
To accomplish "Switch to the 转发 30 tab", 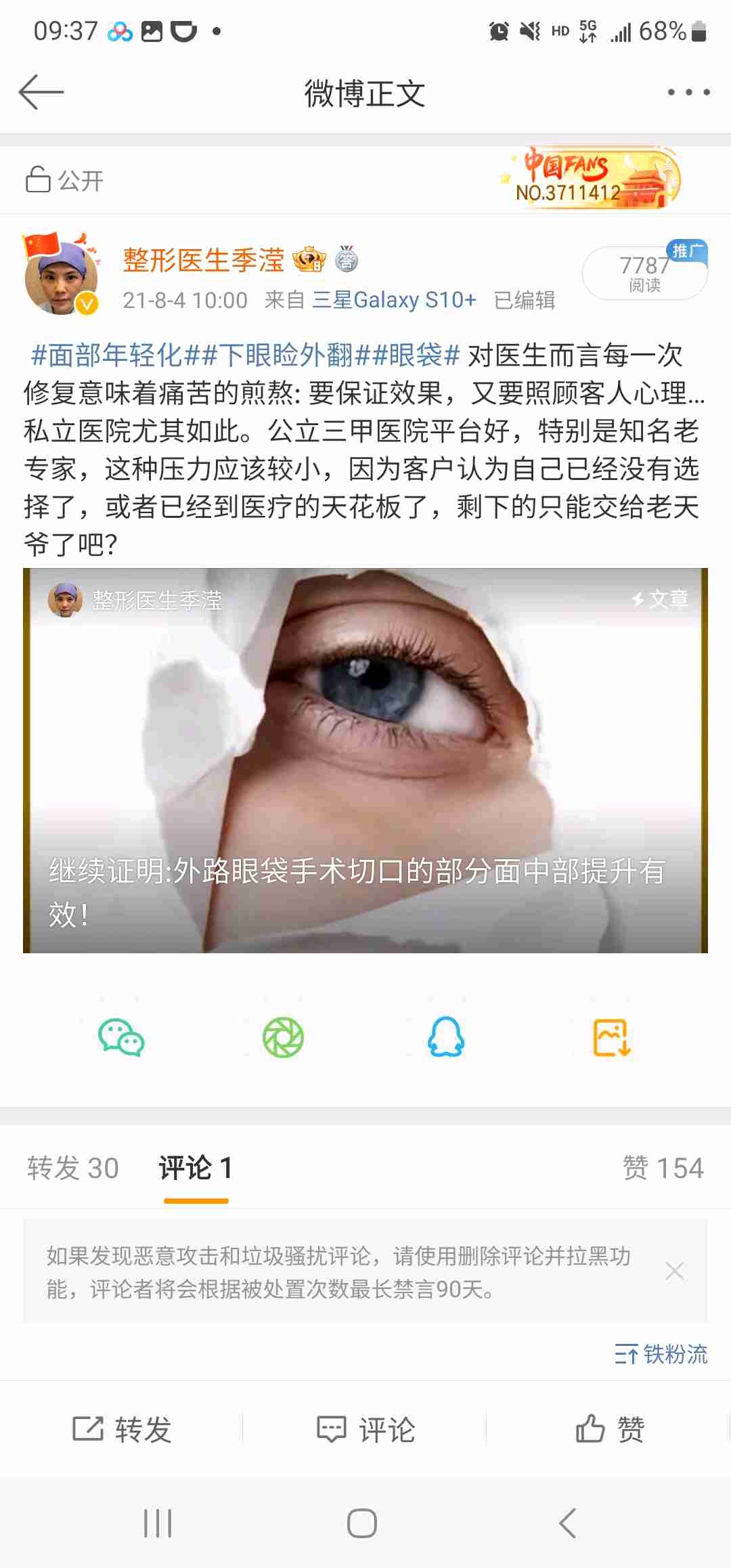I will [x=73, y=1168].
